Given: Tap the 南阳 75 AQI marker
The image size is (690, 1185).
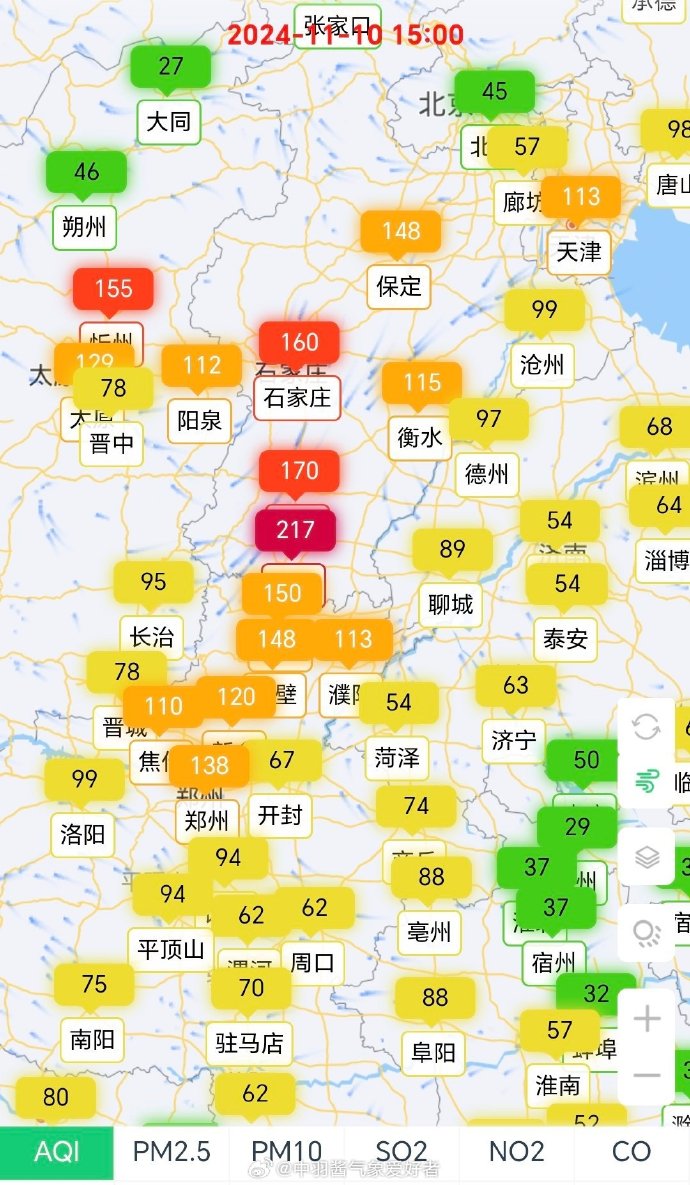Looking at the screenshot, I should pos(94,985).
